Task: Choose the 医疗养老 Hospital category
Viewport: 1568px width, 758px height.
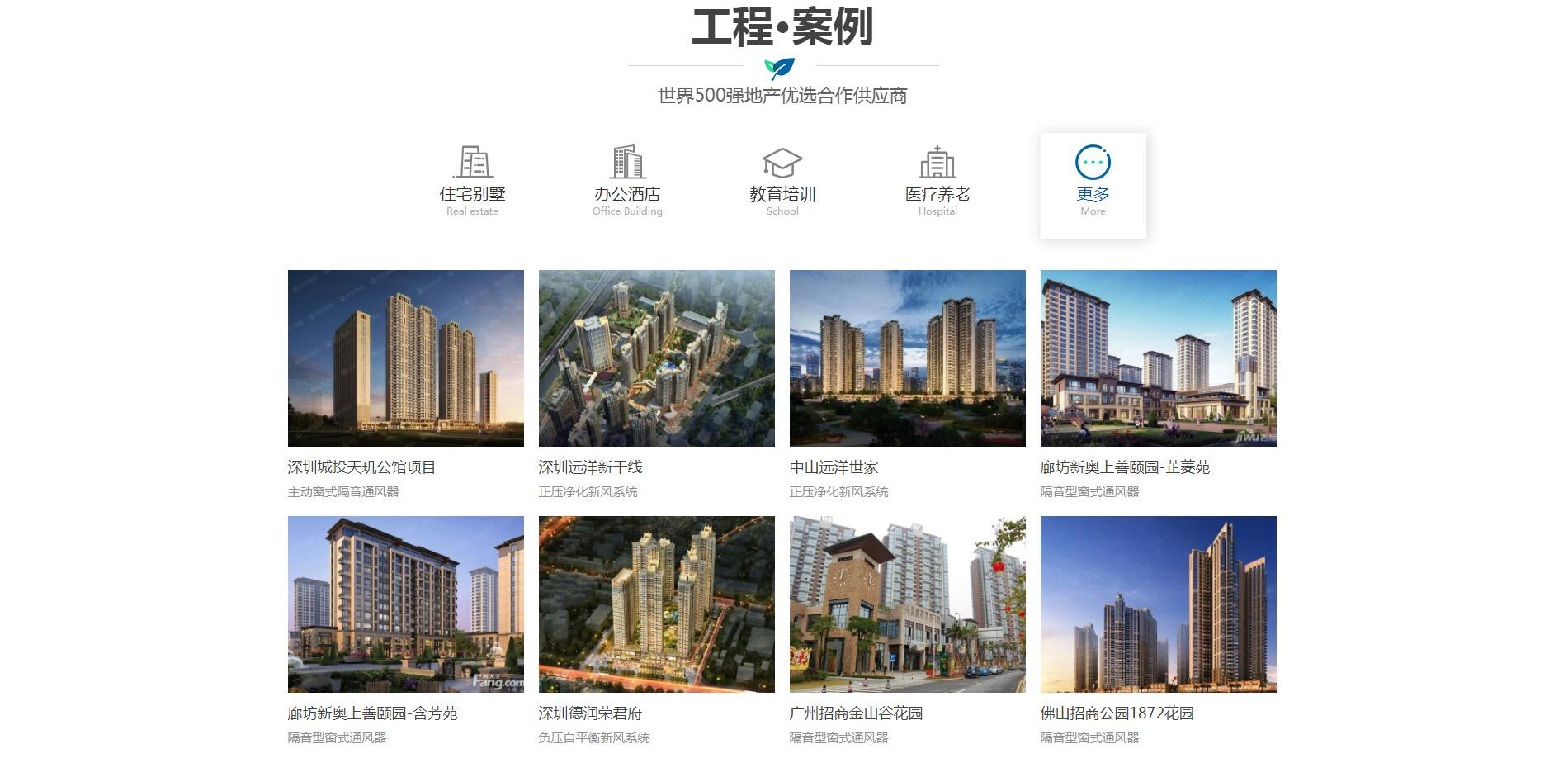Action: [937, 183]
